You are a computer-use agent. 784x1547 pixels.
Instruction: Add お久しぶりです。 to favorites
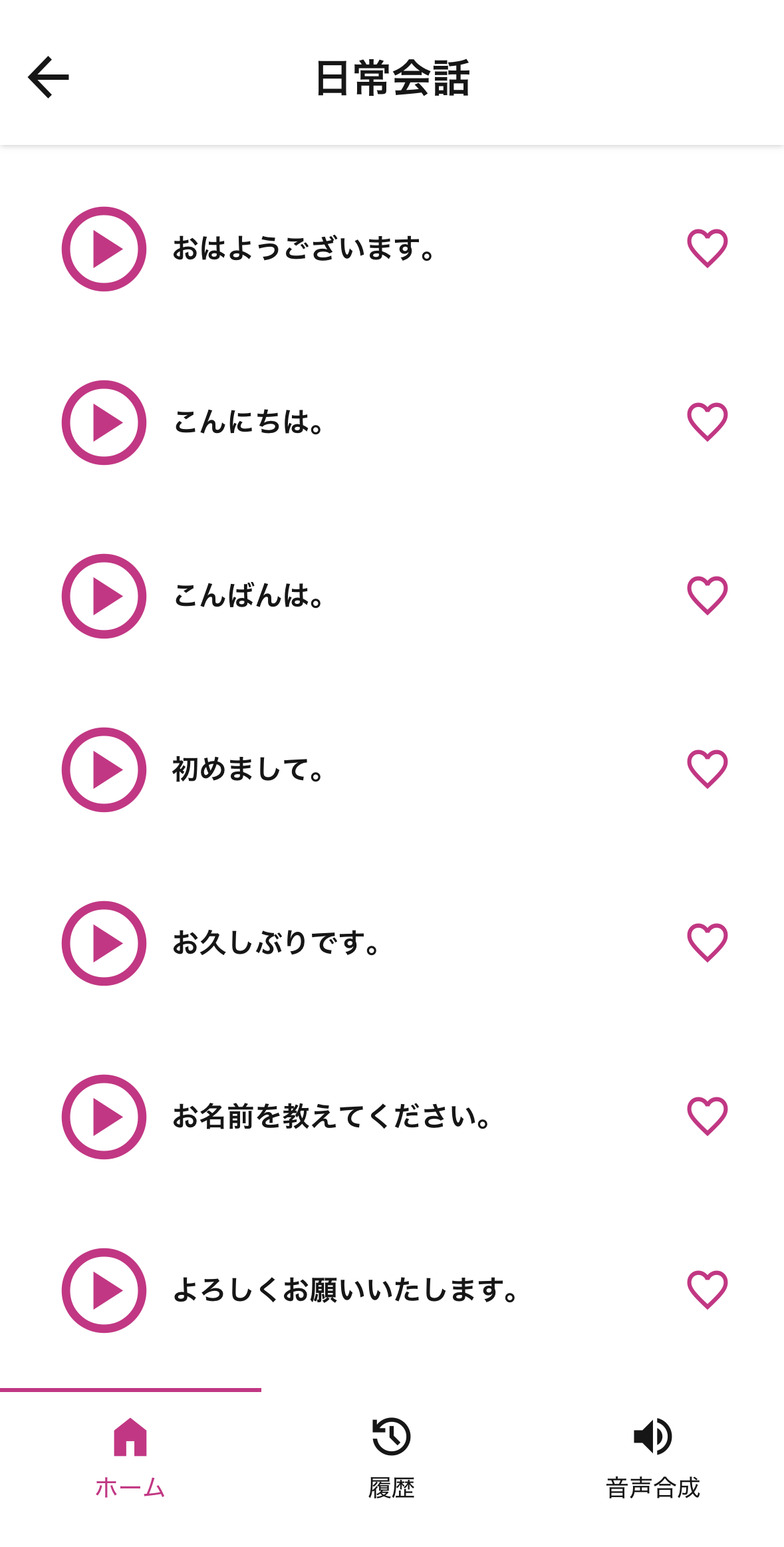pos(707,942)
